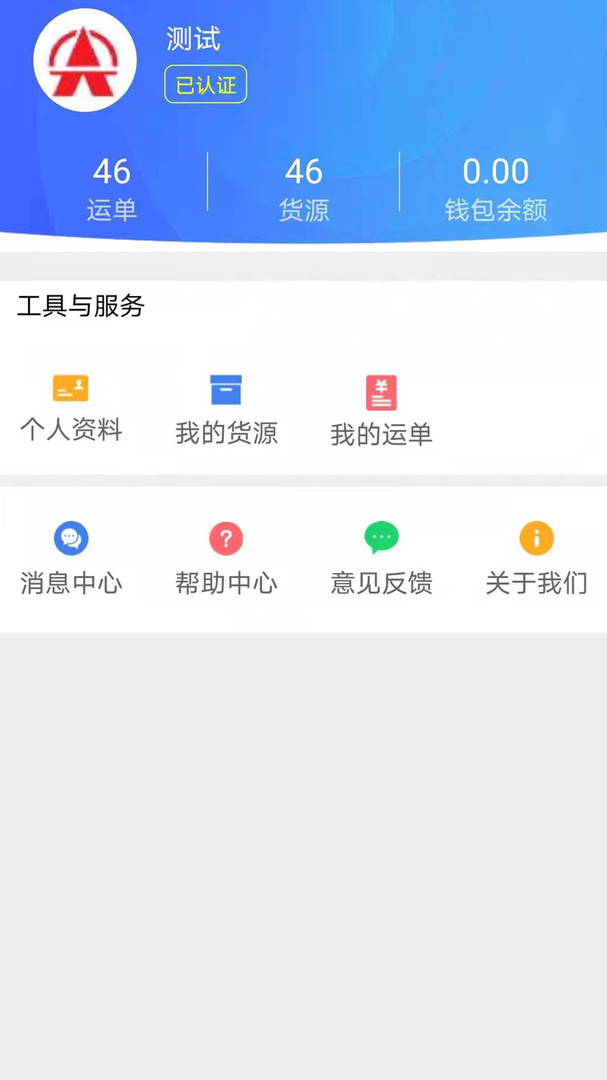Screen dimensions: 607x1080
Task: Select 意见反馈 feedback
Action: coord(381,558)
